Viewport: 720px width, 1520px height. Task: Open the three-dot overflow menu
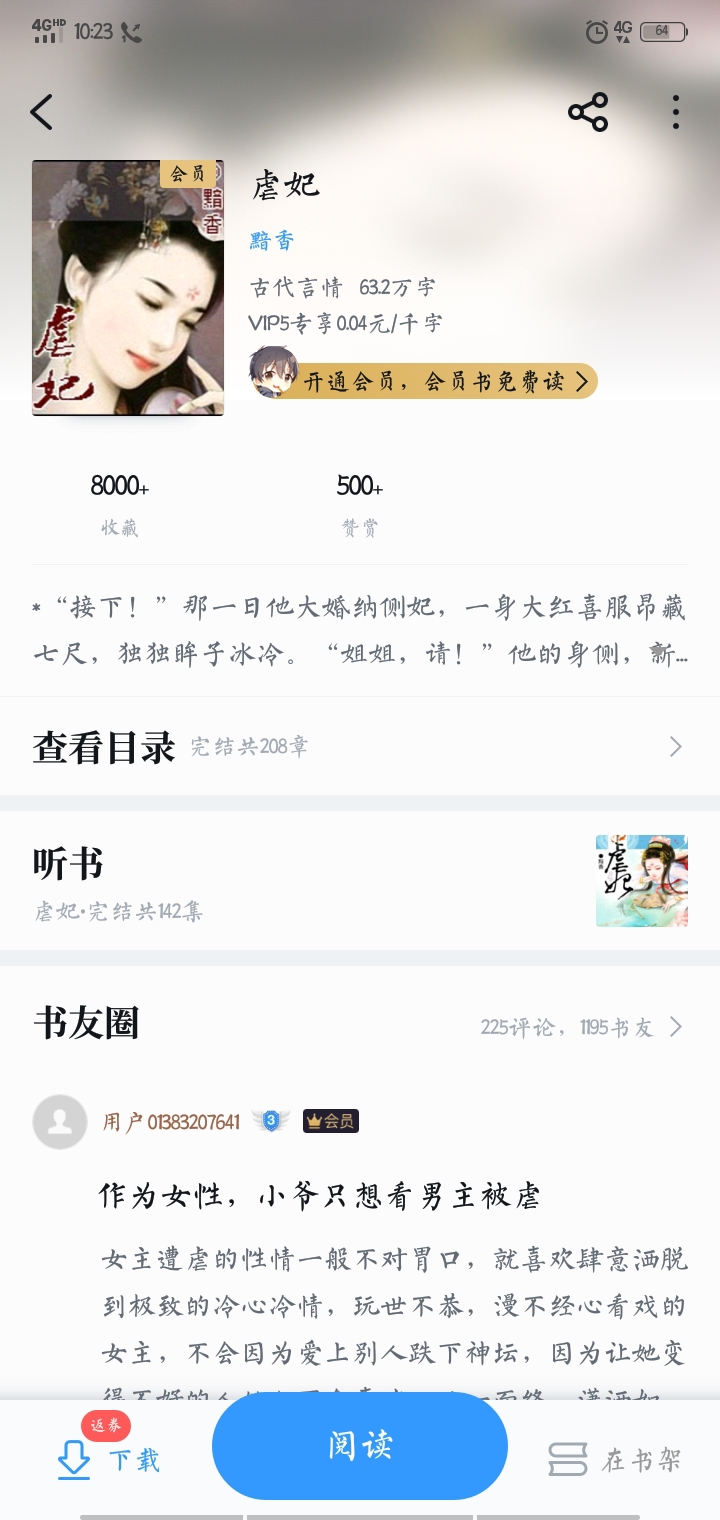pos(676,112)
